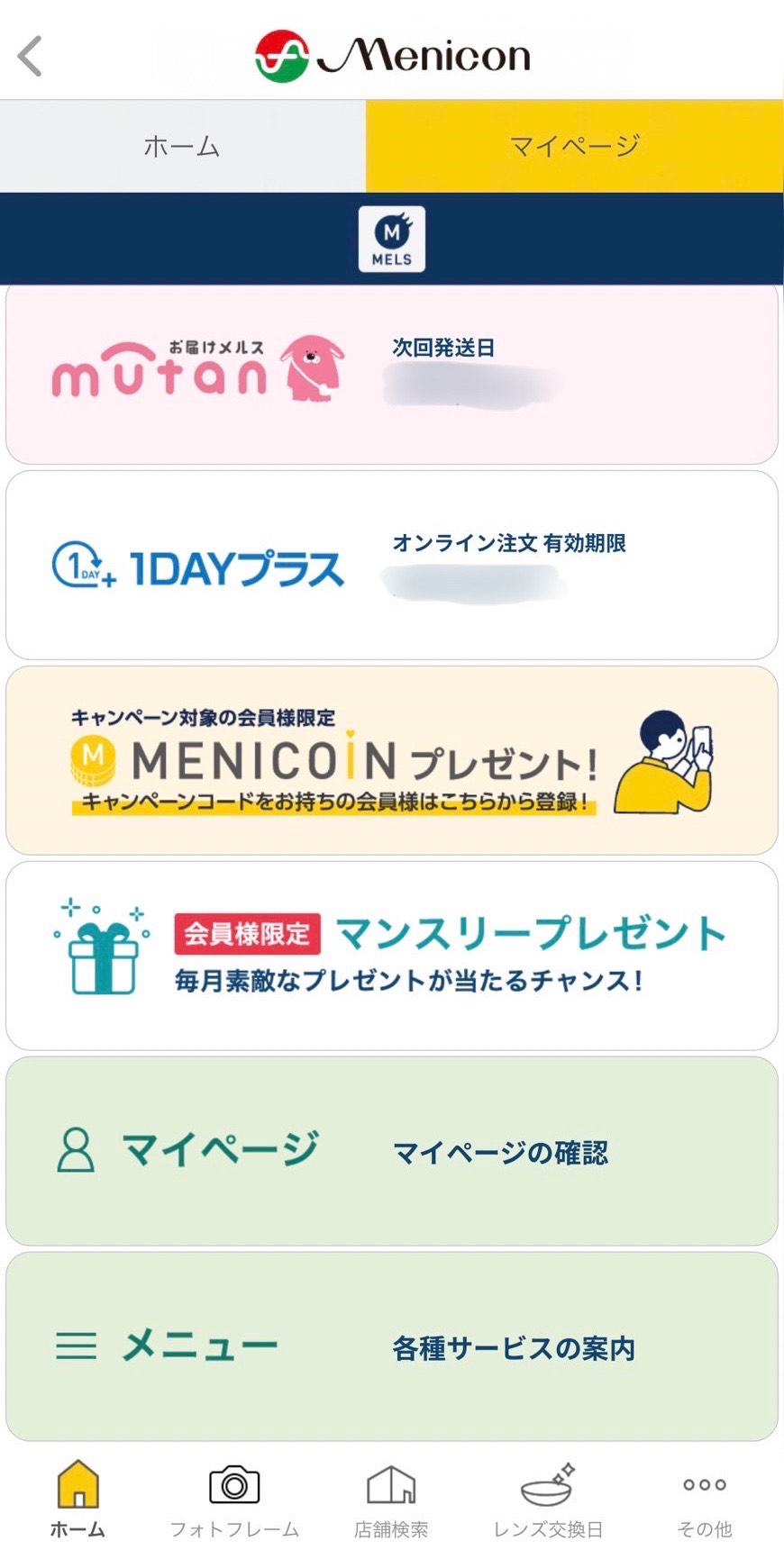The image size is (784, 1568).
Task: Open the レンズ交換日 tab
Action: tap(548, 1500)
